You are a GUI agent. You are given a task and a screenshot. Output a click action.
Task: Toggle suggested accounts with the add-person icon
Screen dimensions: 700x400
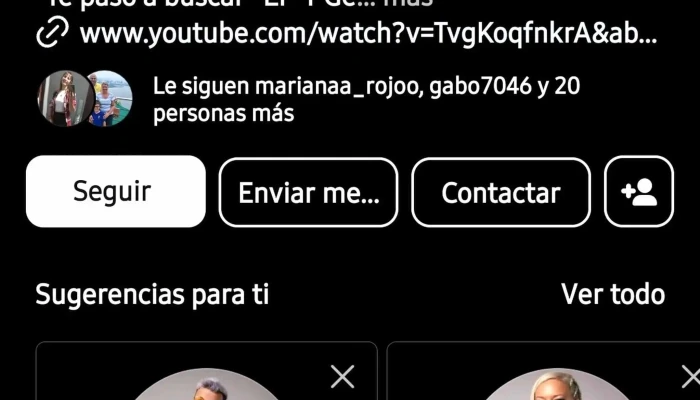click(x=639, y=193)
